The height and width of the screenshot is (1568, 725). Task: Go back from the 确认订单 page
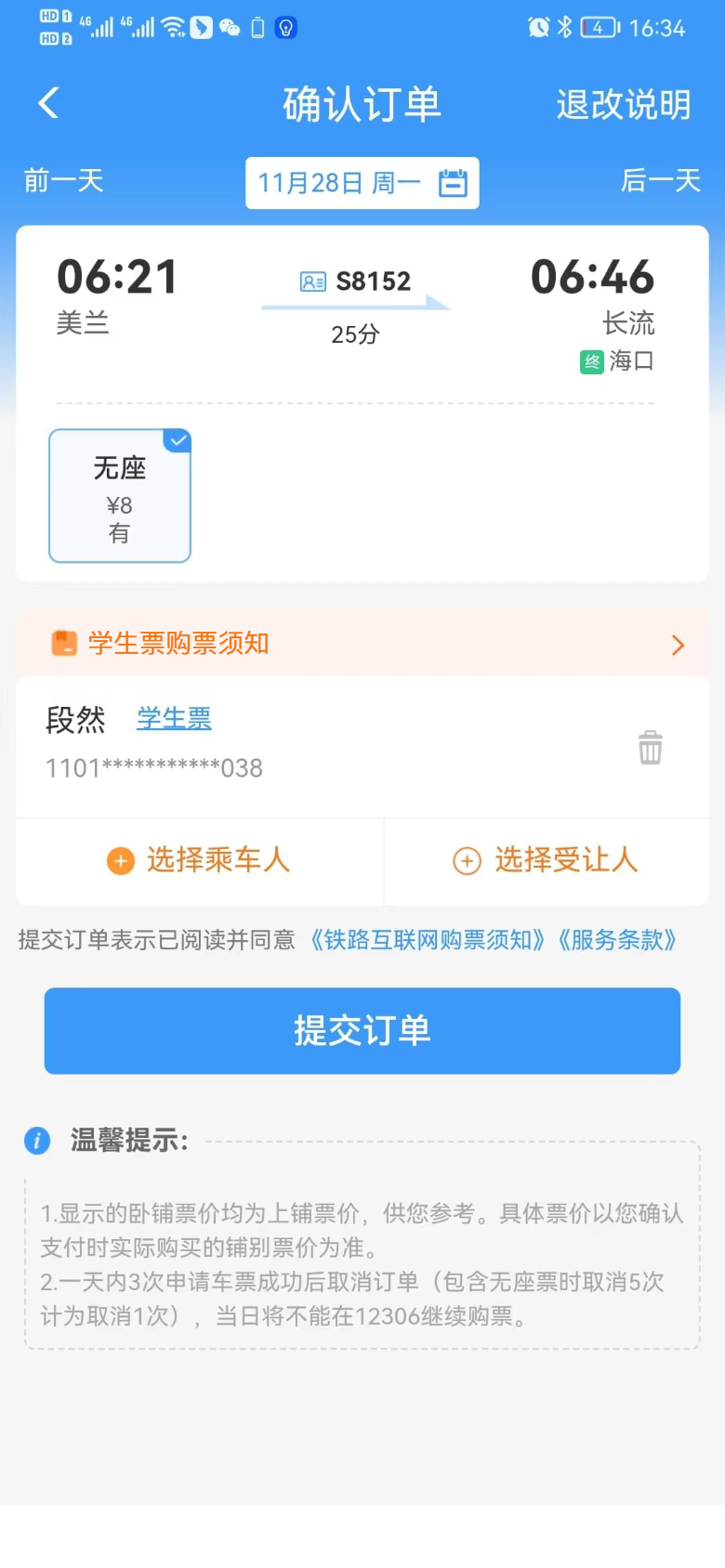(x=49, y=103)
